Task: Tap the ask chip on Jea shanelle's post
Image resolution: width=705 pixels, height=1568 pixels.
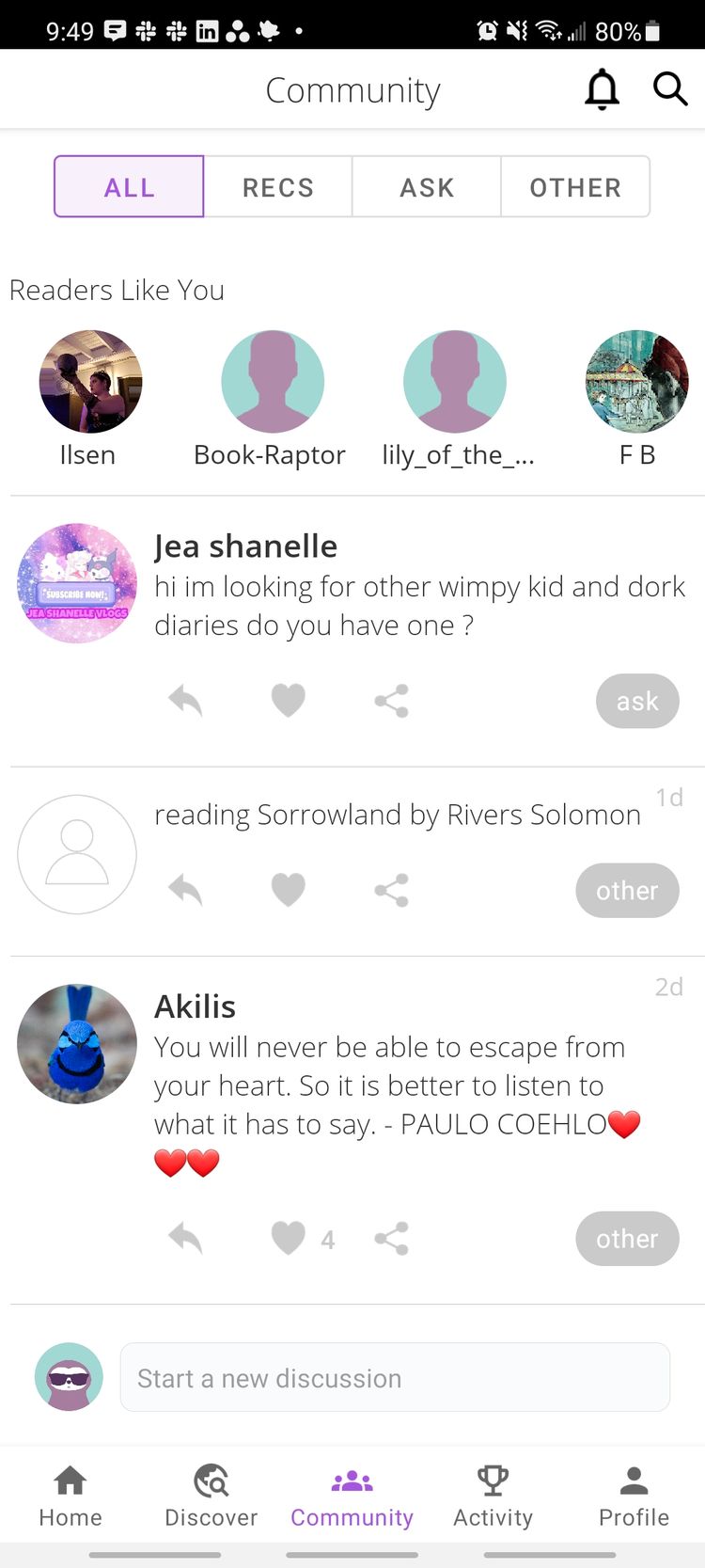Action: [x=637, y=701]
